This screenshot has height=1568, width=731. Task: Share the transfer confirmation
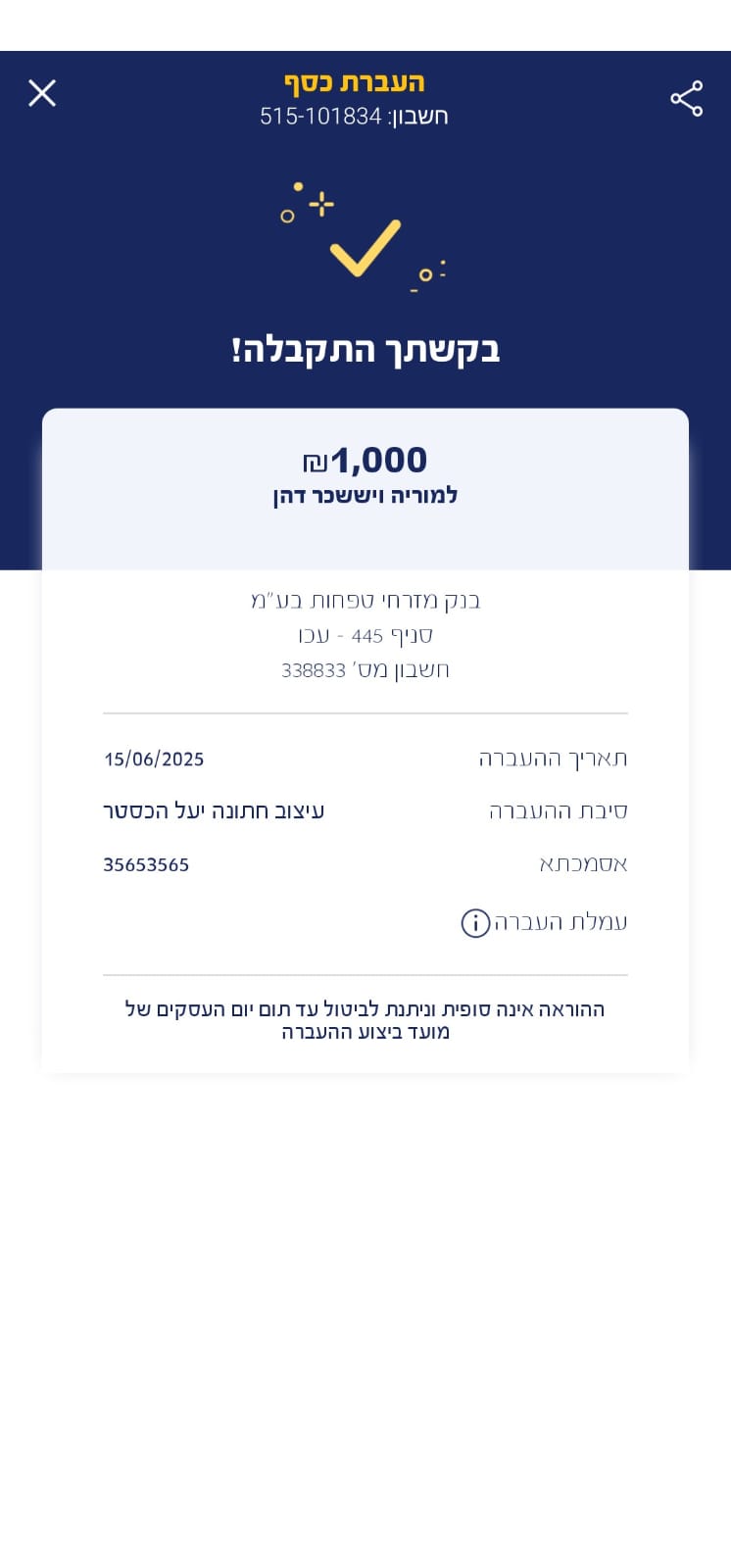point(686,99)
